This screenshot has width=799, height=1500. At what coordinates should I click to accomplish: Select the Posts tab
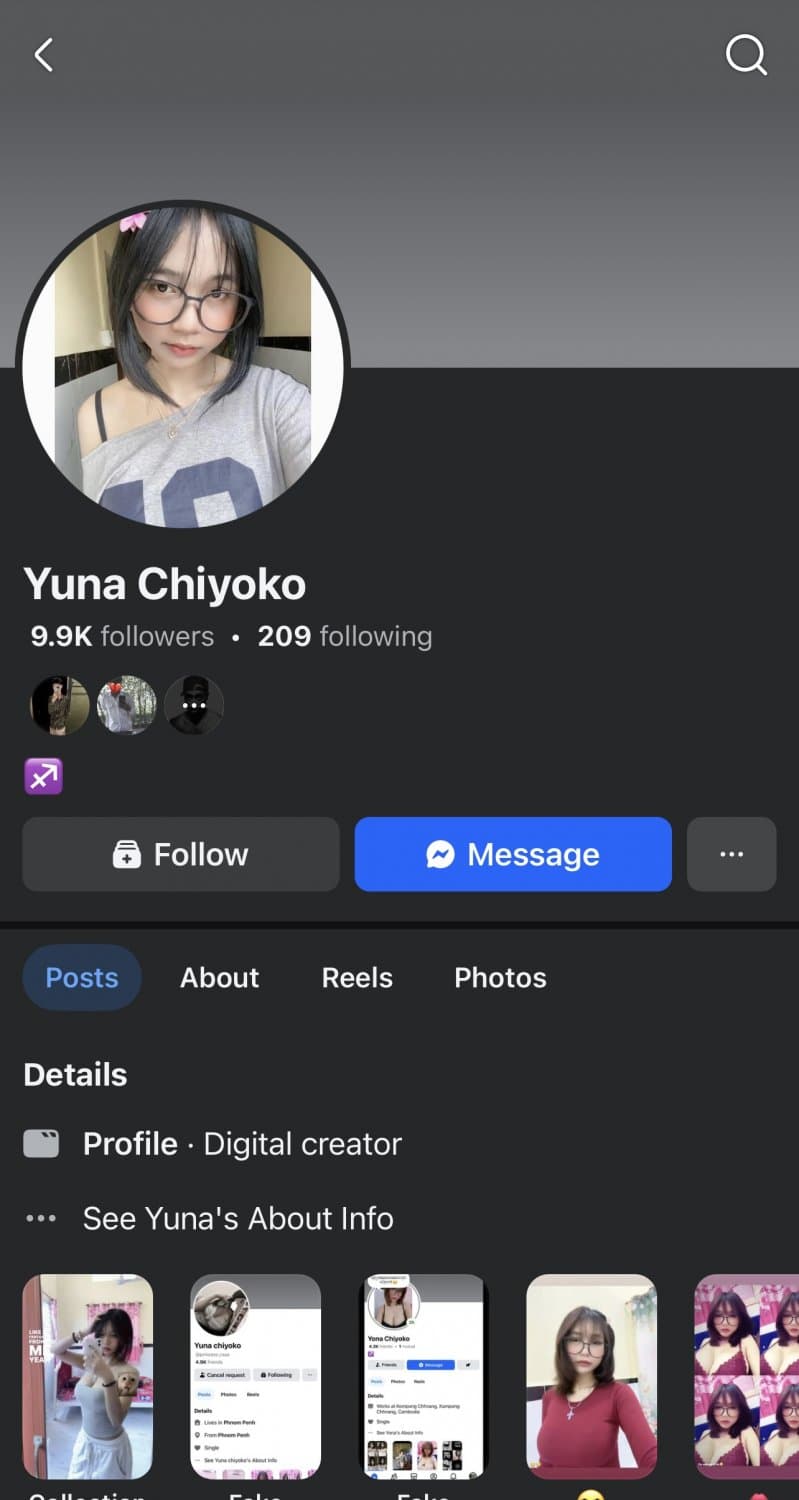82,978
